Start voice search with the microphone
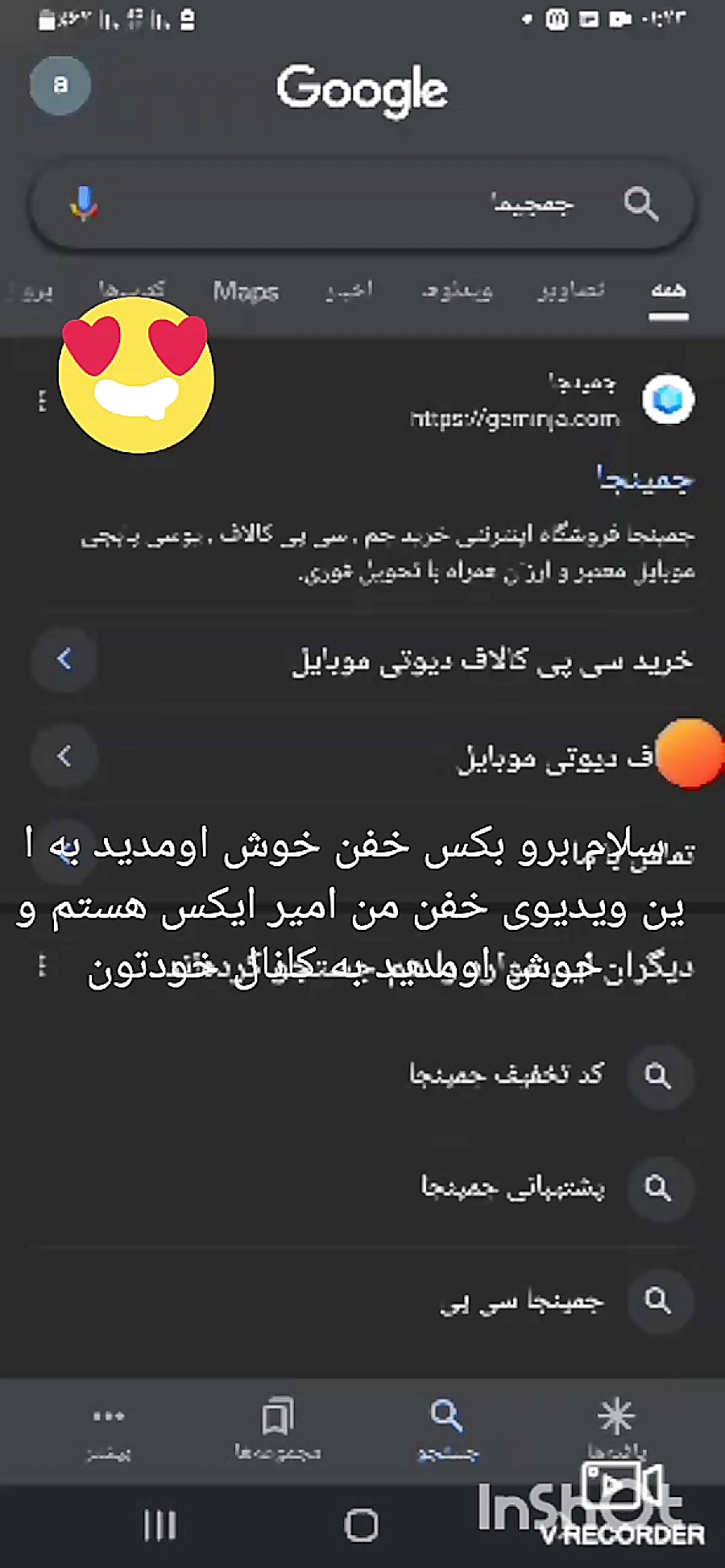This screenshot has height=1568, width=725. (84, 203)
